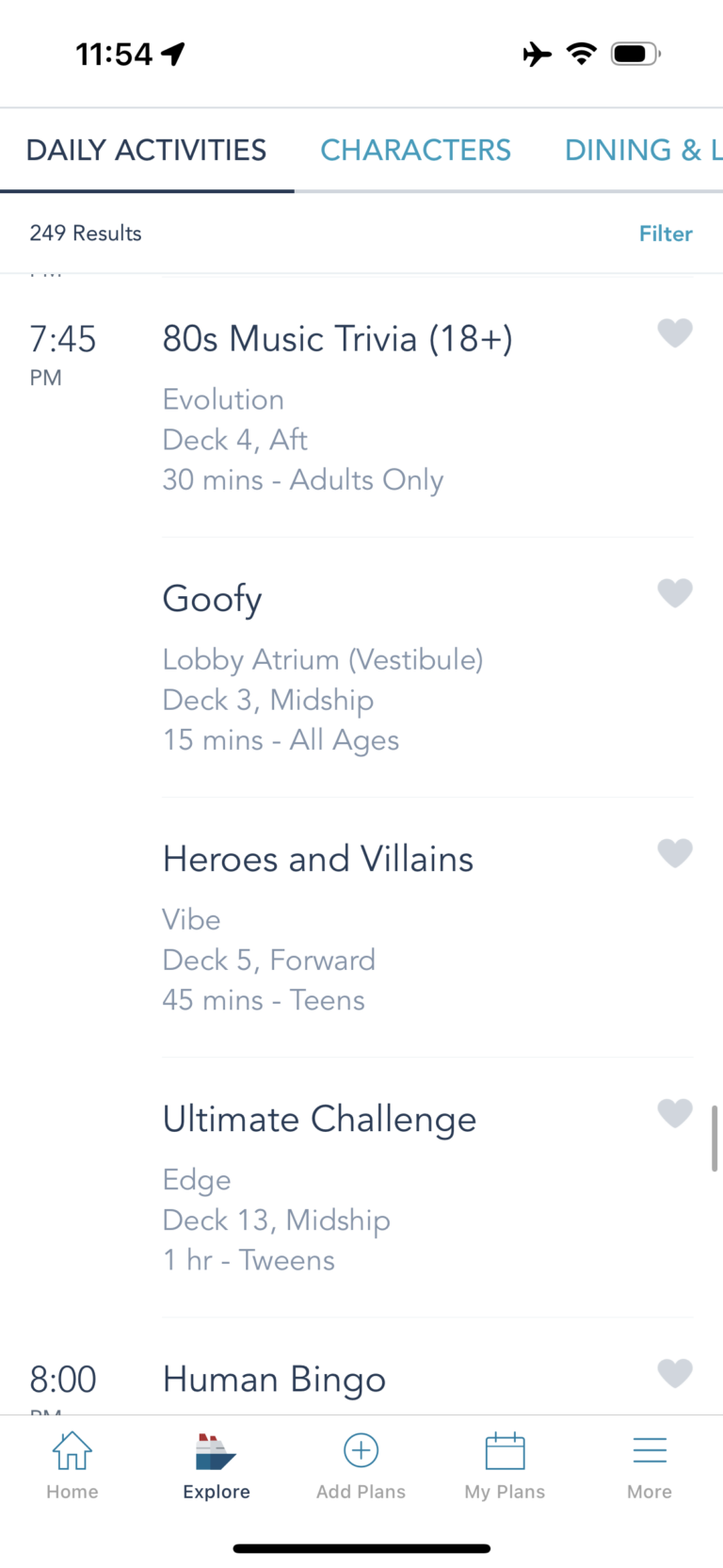
Task: Open the Daily Activities tab
Action: [146, 150]
